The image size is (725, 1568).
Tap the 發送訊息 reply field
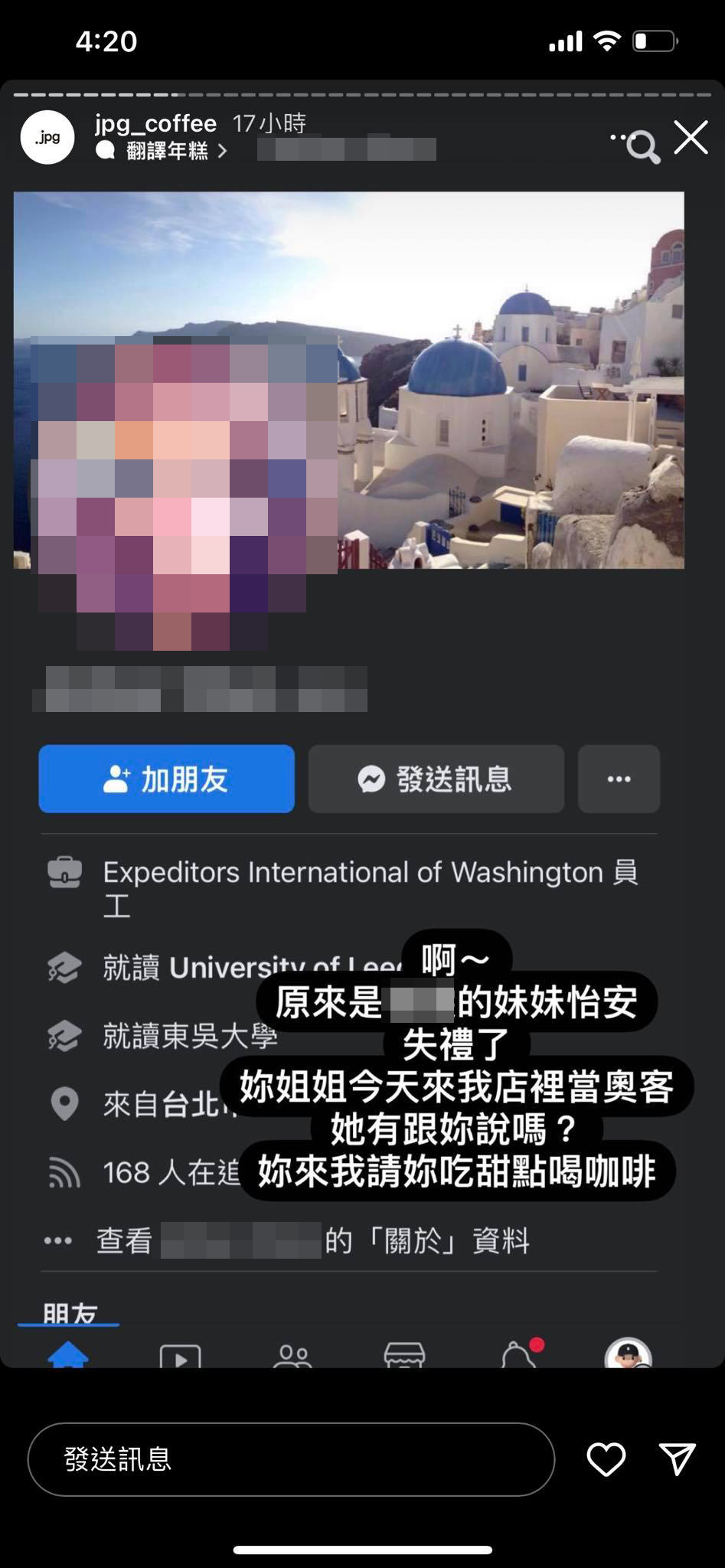291,1459
